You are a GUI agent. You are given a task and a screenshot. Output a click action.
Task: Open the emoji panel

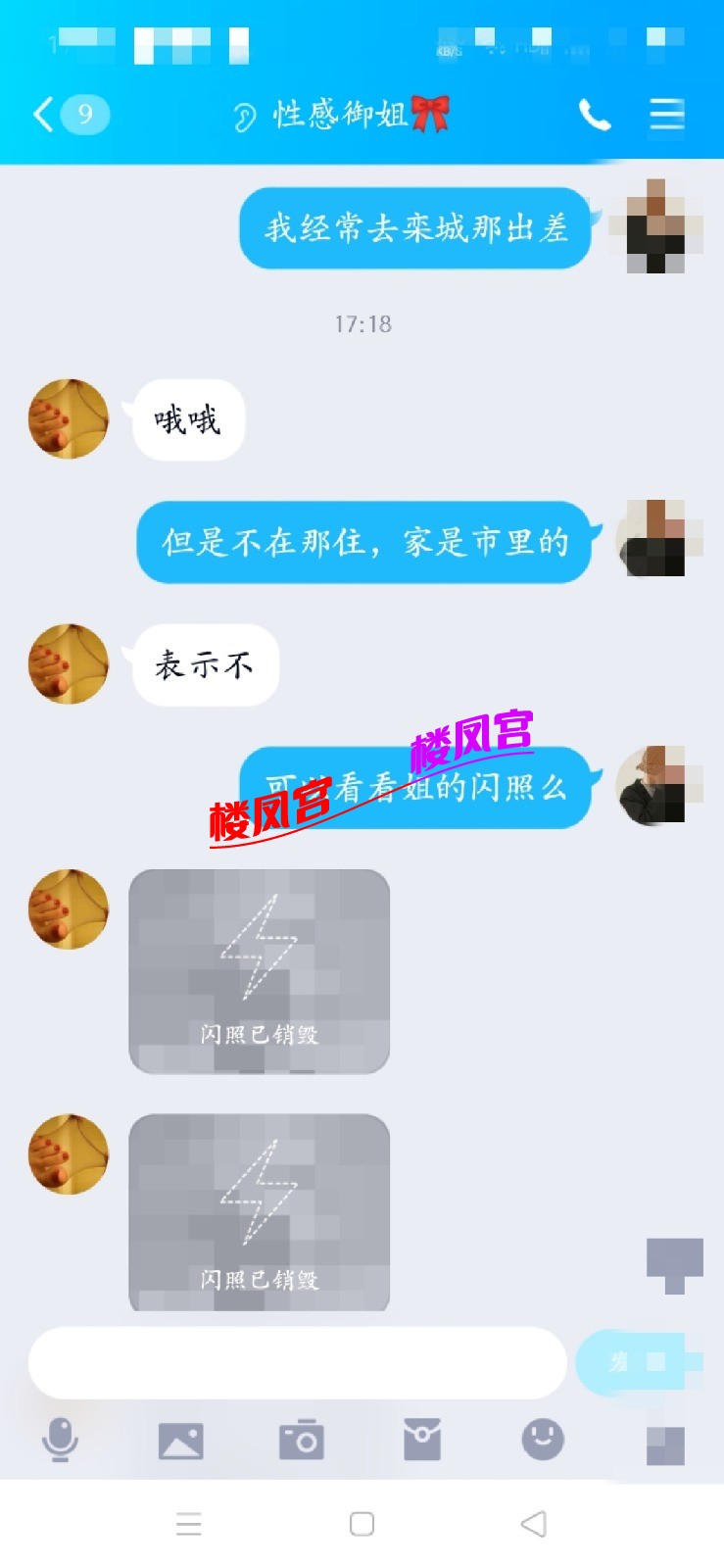pos(543,1439)
